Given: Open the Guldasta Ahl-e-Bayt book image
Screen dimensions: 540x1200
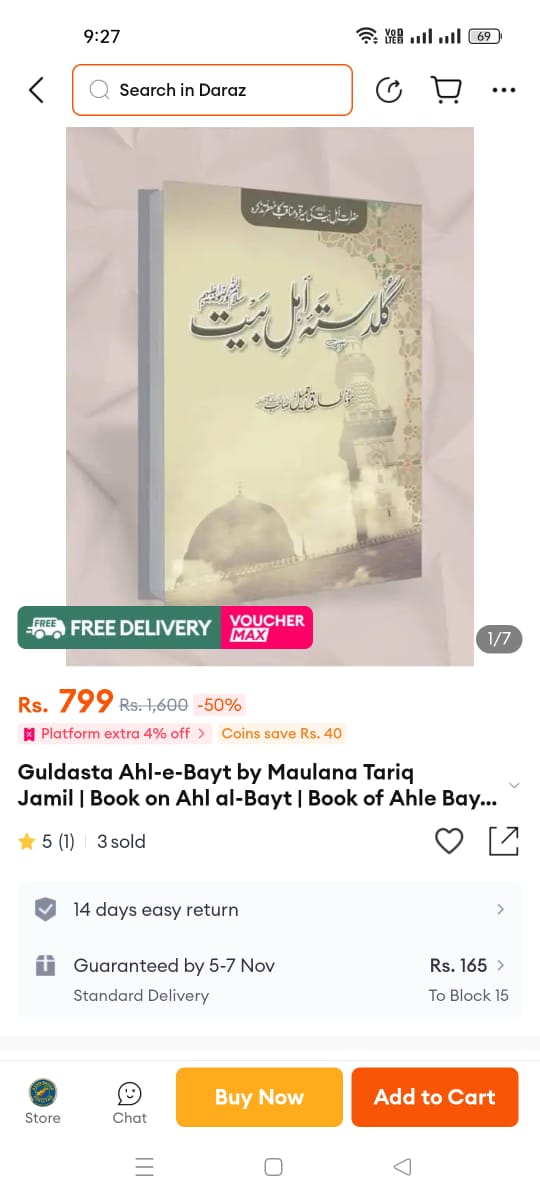Looking at the screenshot, I should 270,396.
